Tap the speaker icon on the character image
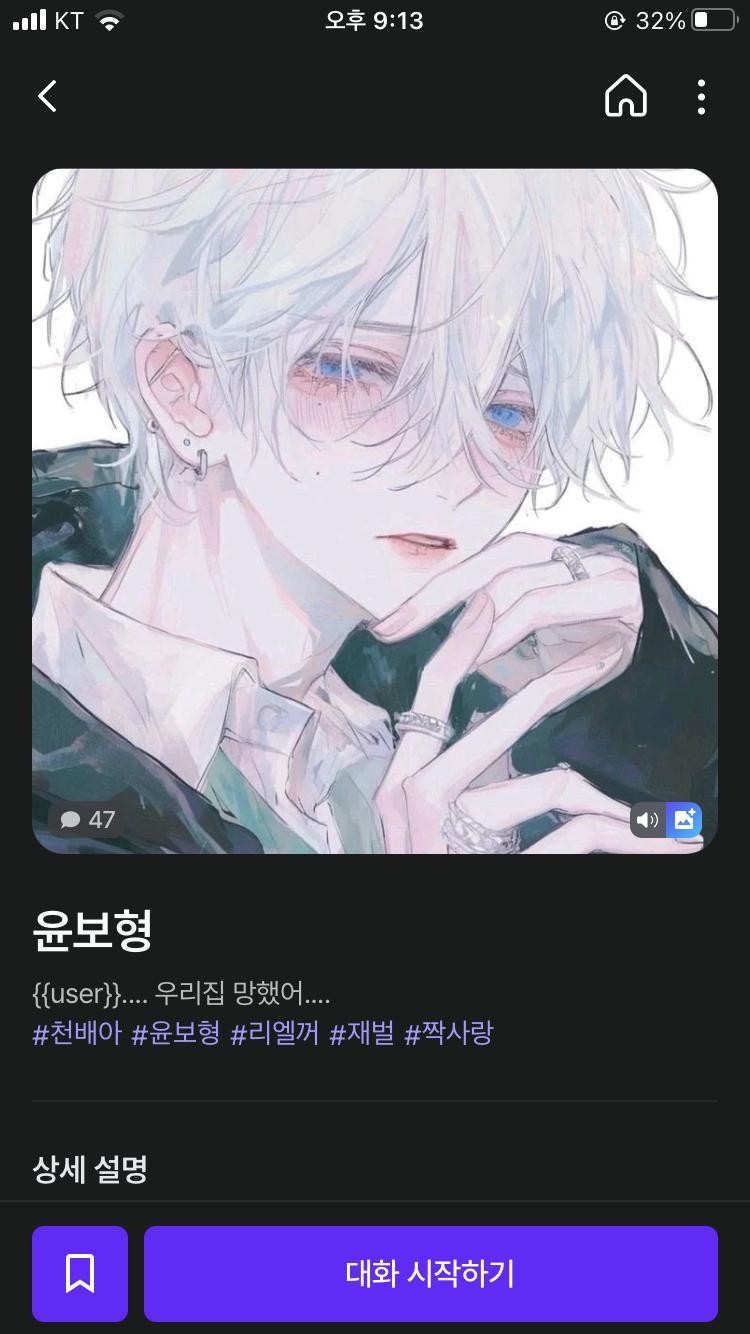The image size is (750, 1334). (x=648, y=820)
